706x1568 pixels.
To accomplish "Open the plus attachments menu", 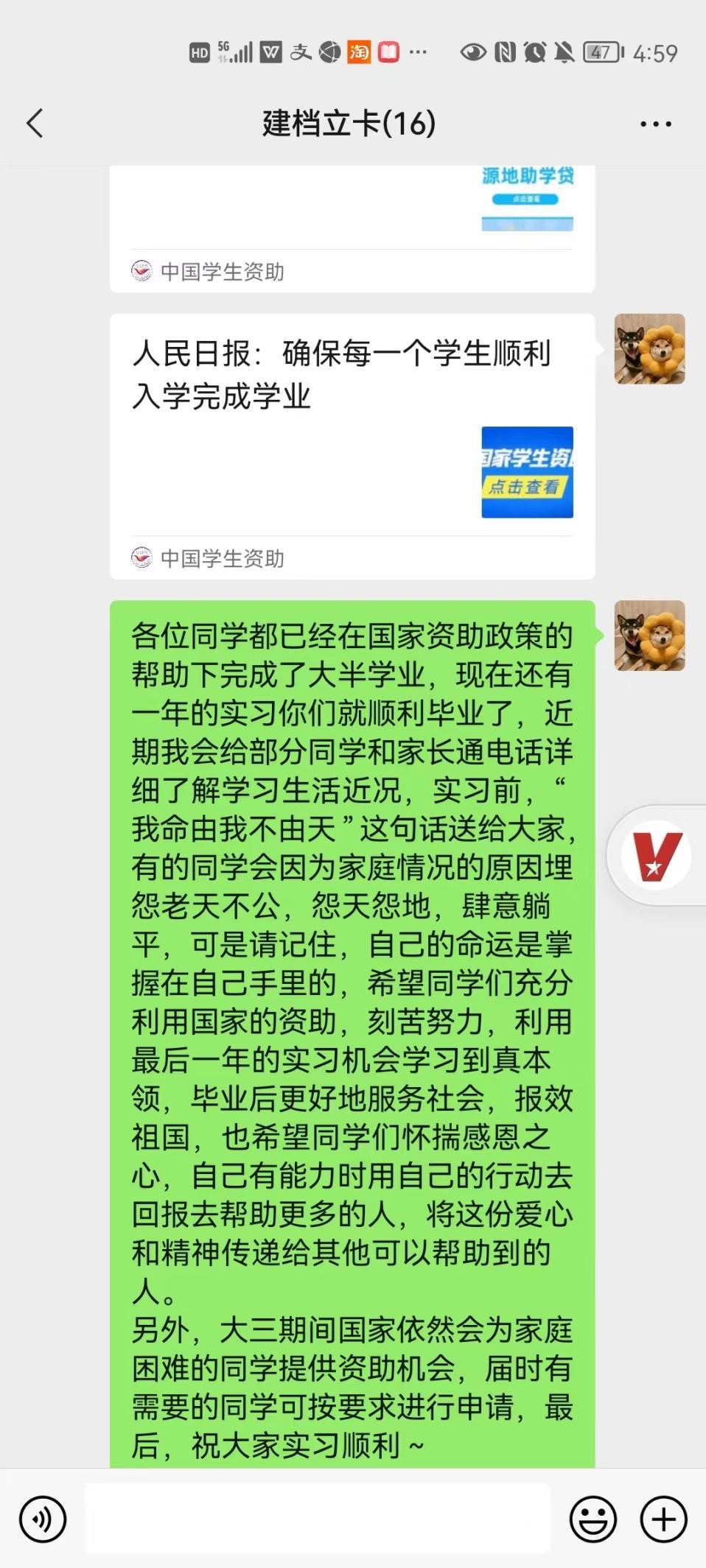I will (663, 1519).
